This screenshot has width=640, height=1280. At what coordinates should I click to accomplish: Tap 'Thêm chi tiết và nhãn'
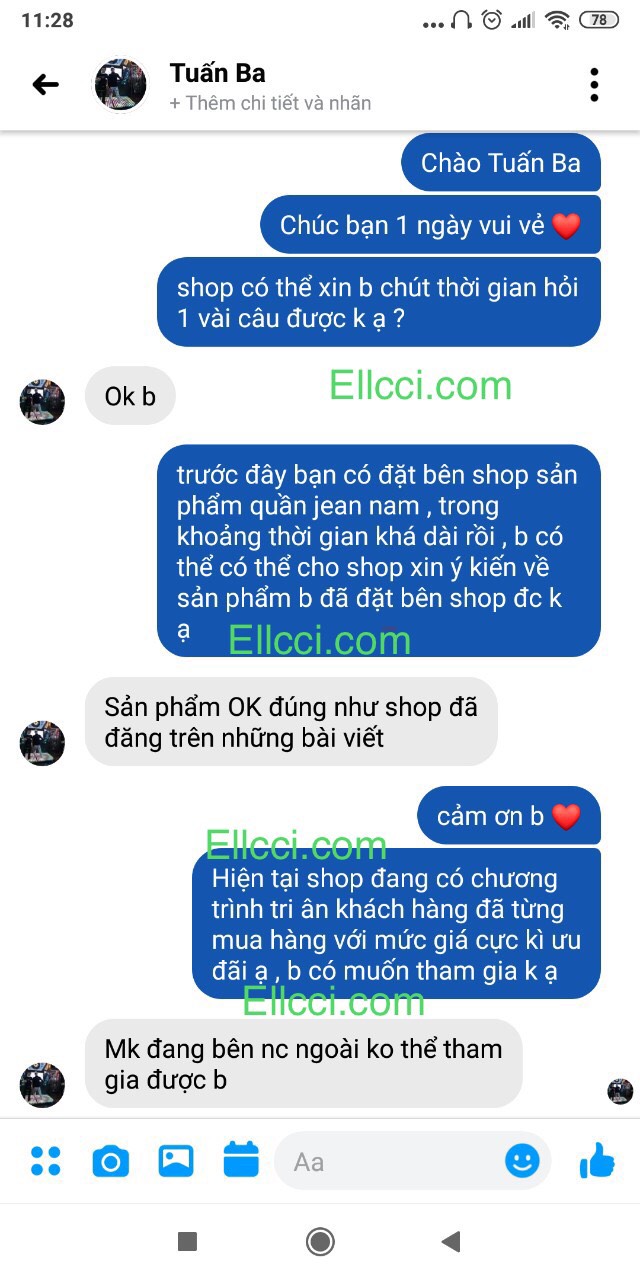(x=271, y=103)
